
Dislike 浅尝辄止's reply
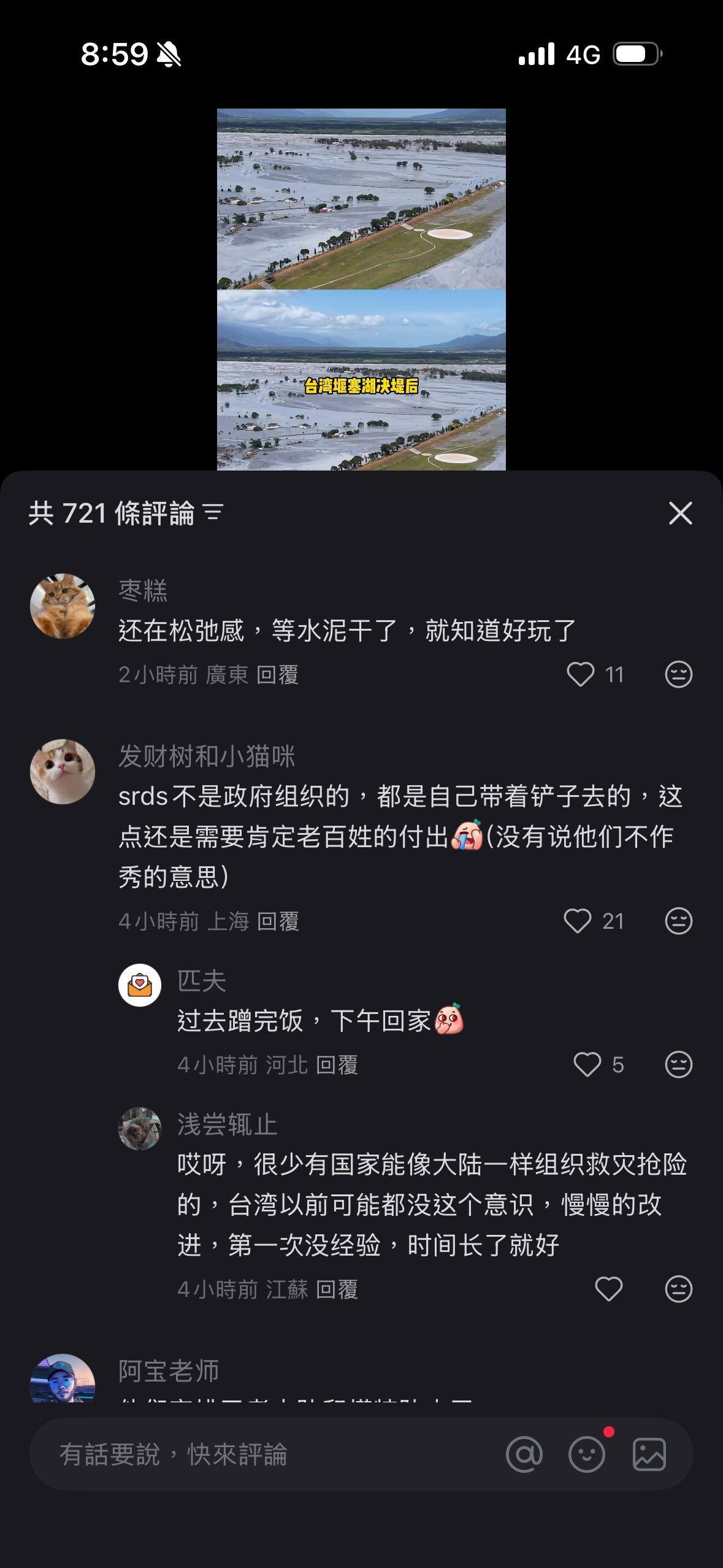[x=678, y=1289]
